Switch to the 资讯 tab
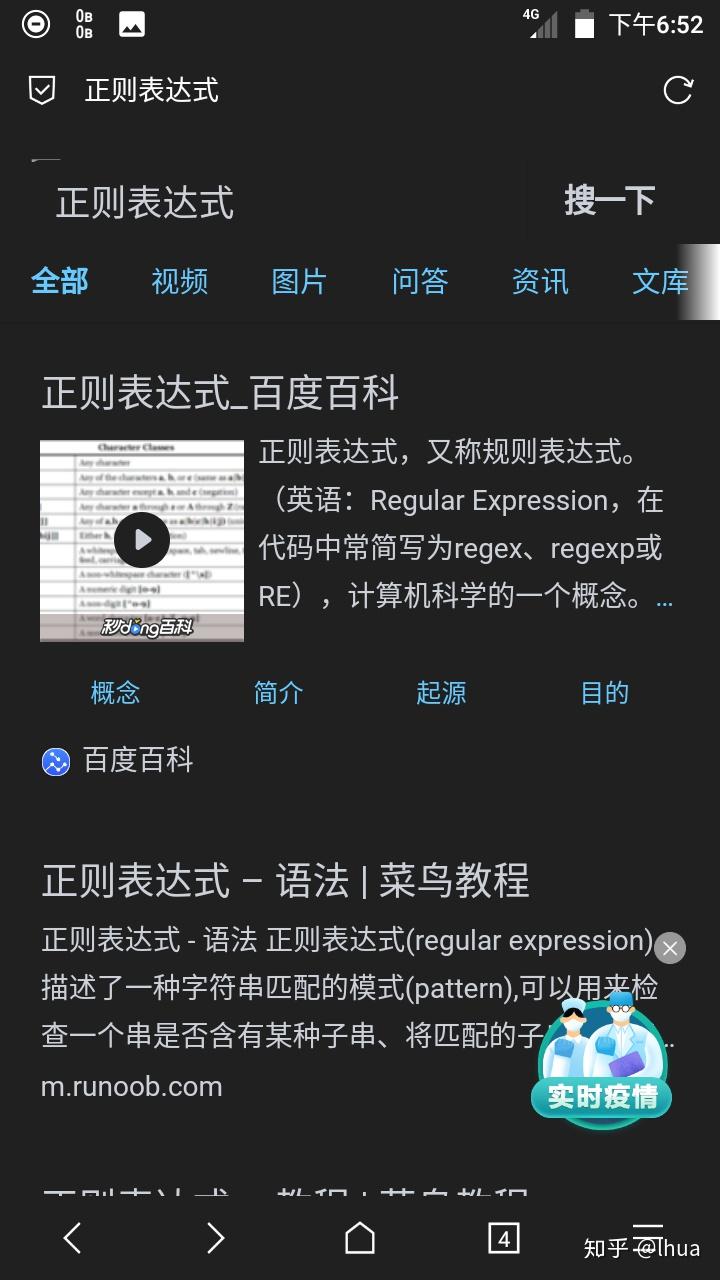 pos(540,282)
